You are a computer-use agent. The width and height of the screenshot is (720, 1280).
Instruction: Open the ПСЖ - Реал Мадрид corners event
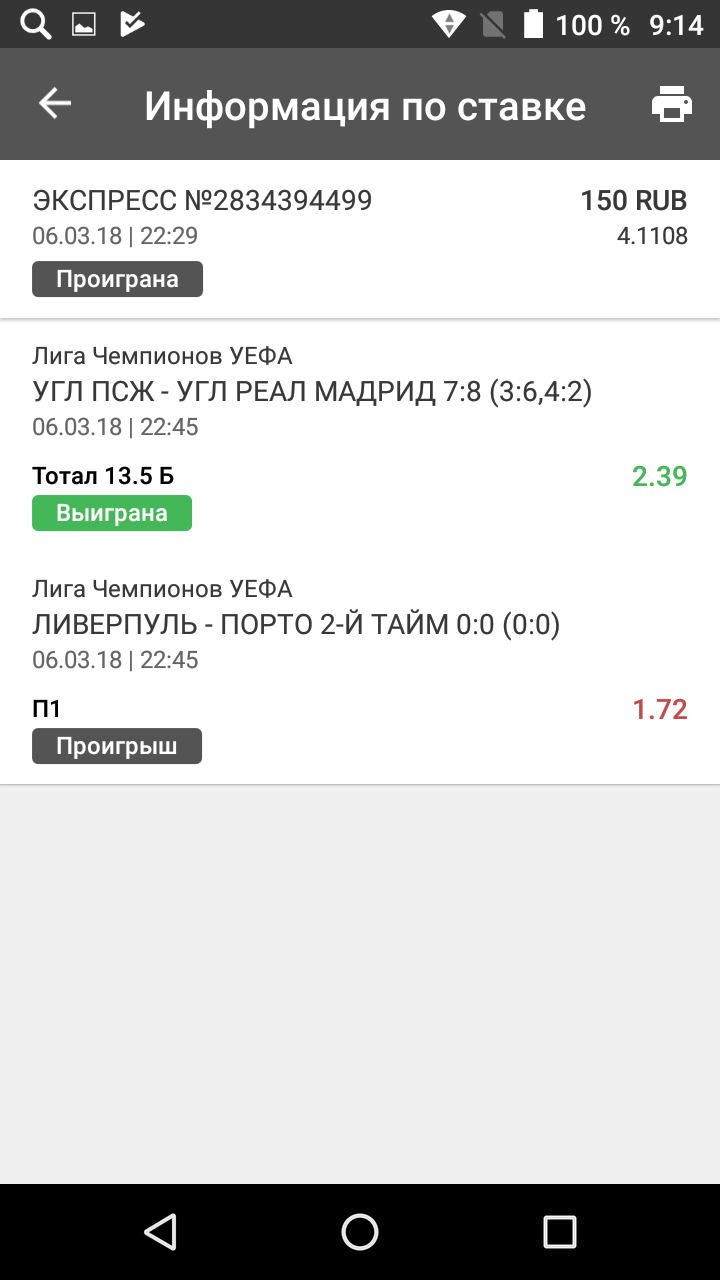tap(312, 392)
